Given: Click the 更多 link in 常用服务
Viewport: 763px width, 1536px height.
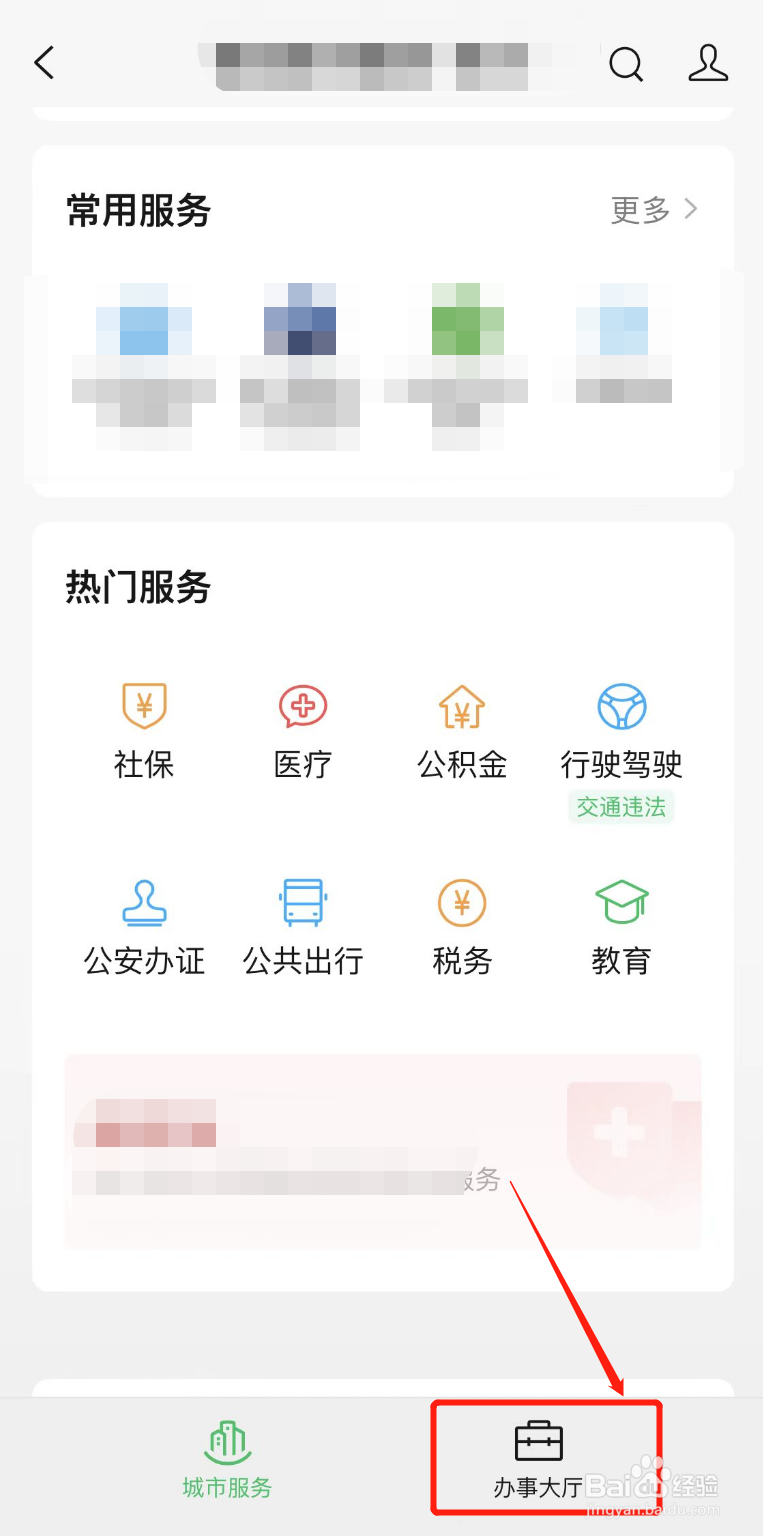Looking at the screenshot, I should click(639, 209).
